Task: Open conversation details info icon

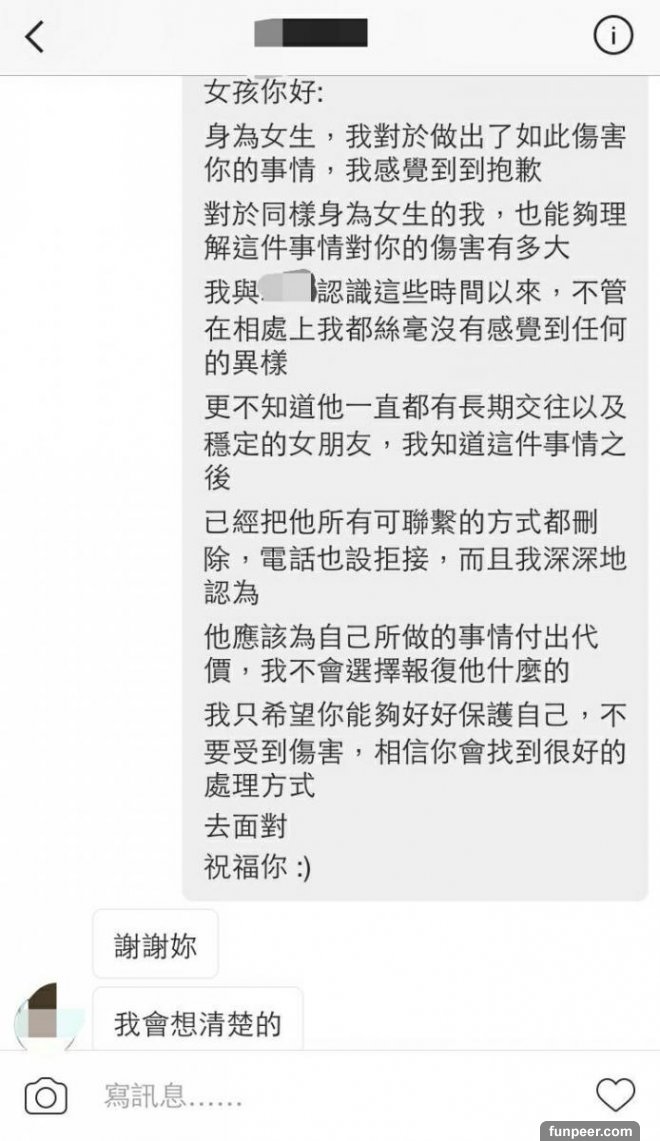Action: [613, 36]
